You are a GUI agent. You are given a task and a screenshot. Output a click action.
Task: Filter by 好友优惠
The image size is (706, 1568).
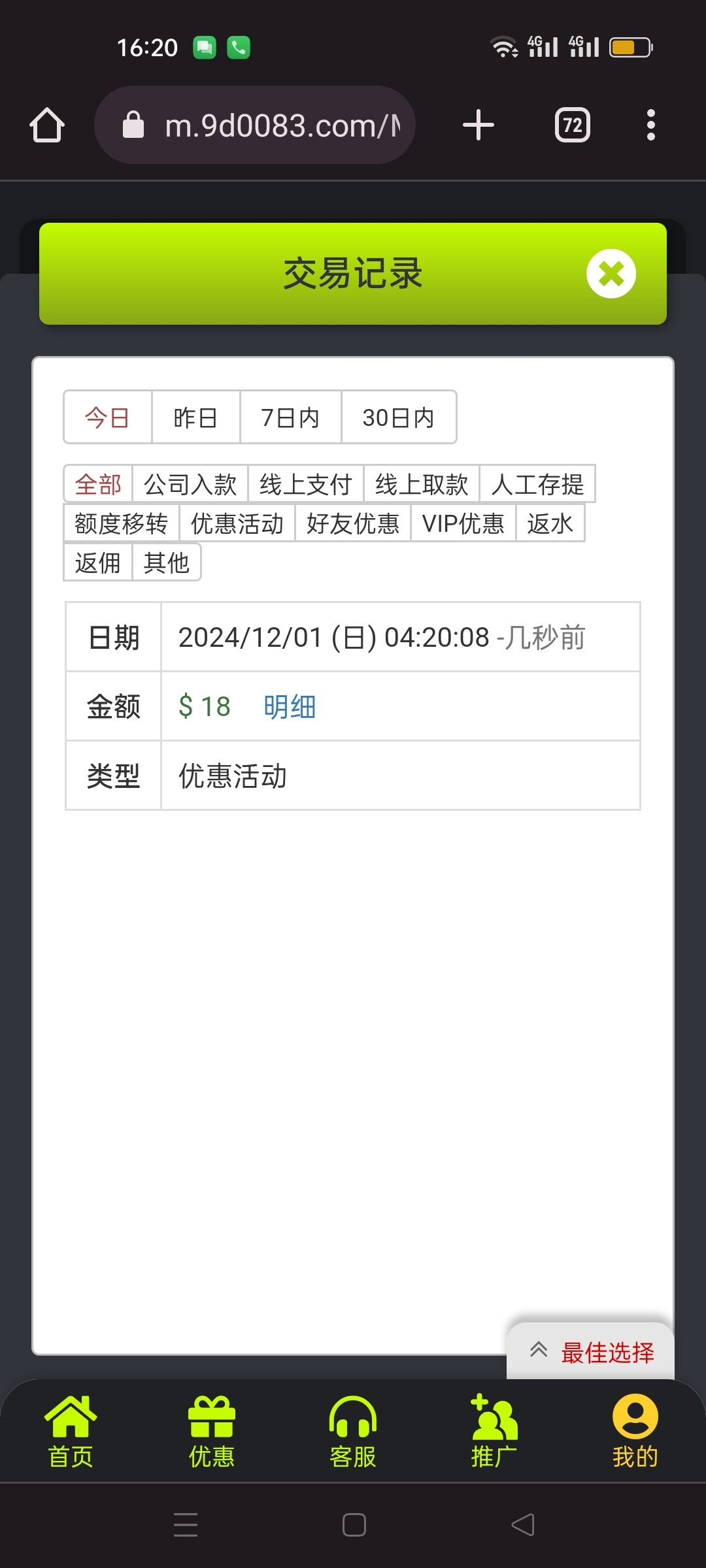(353, 524)
